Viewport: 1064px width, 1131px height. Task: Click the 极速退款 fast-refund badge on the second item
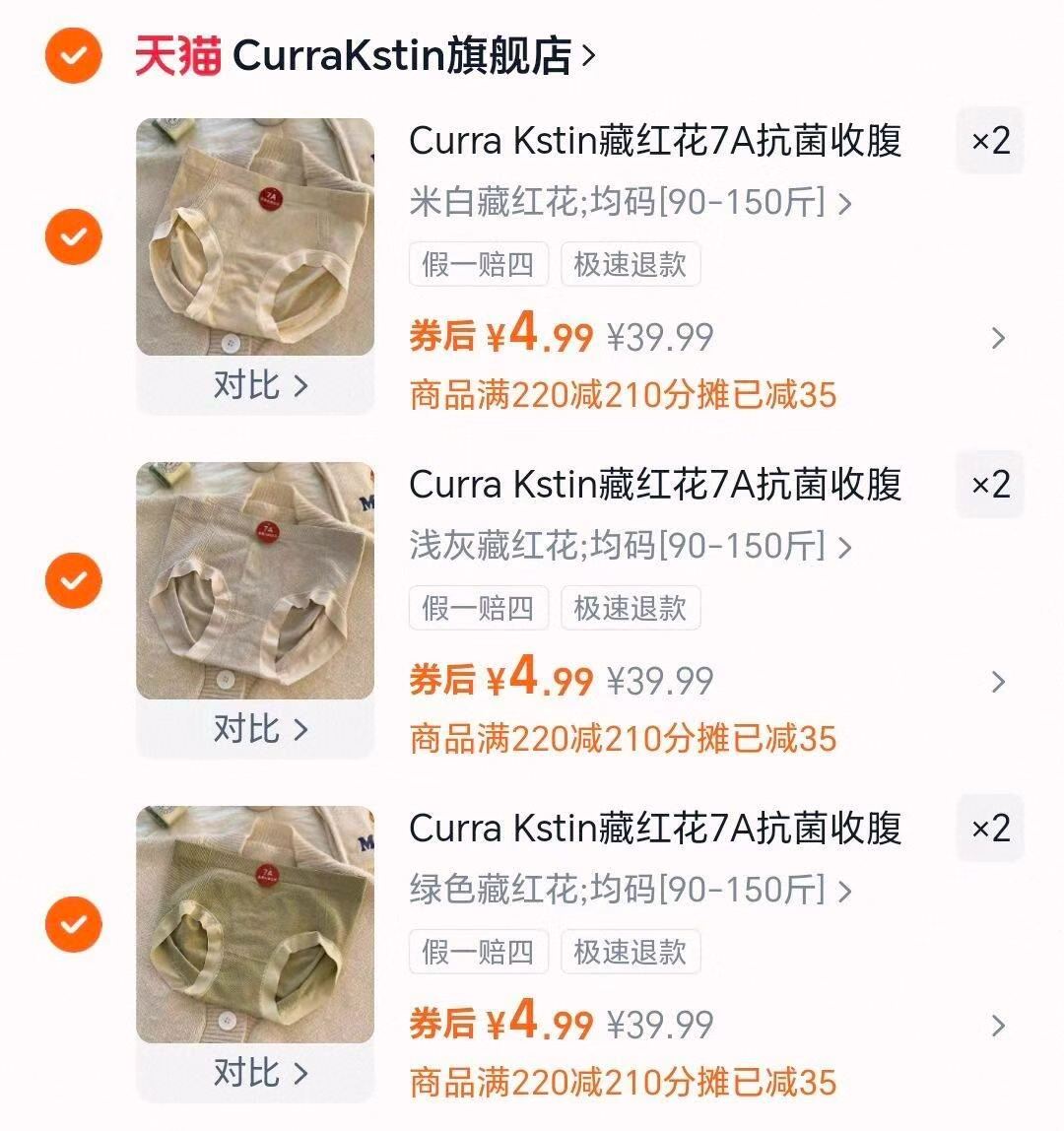click(x=630, y=607)
